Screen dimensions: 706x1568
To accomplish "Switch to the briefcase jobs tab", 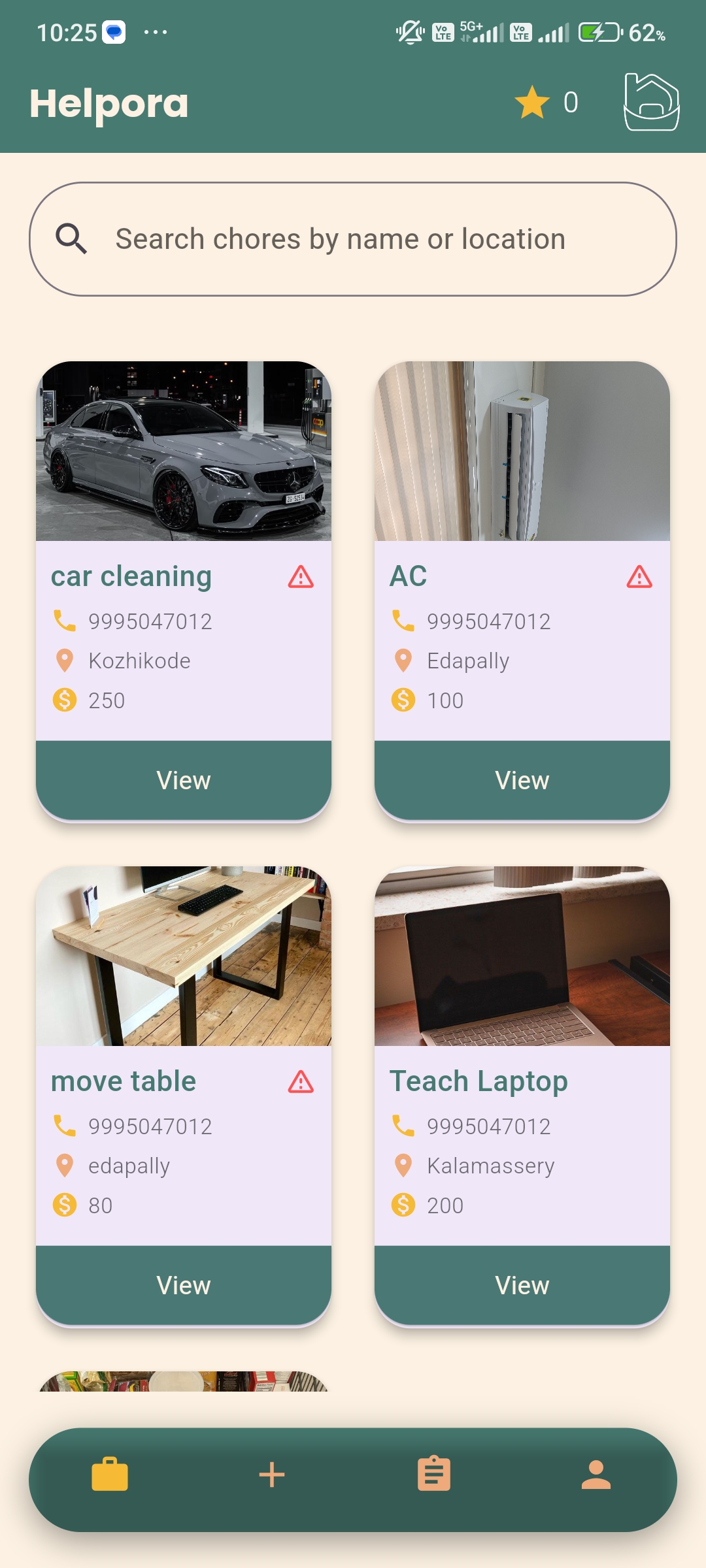I will (110, 1475).
